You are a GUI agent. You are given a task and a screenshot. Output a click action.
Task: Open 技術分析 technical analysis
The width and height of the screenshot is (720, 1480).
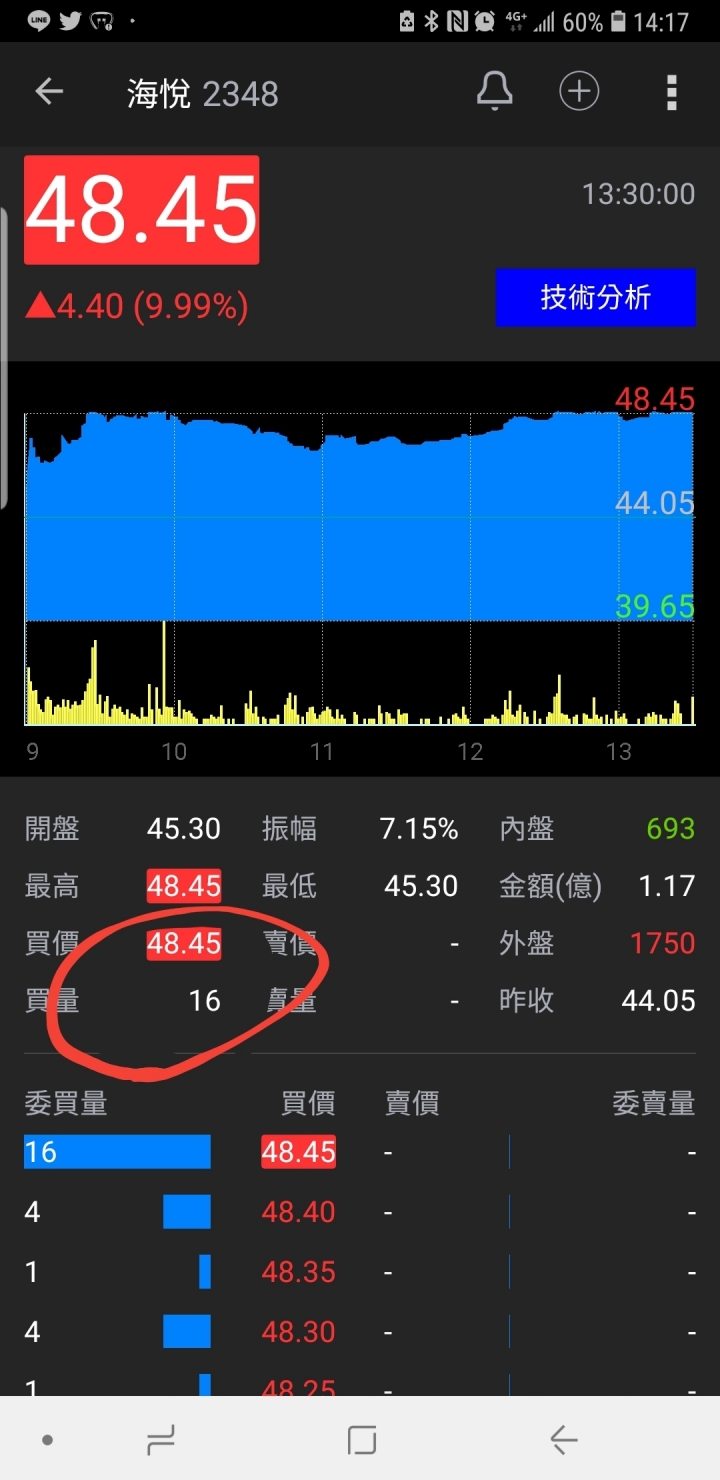(595, 297)
